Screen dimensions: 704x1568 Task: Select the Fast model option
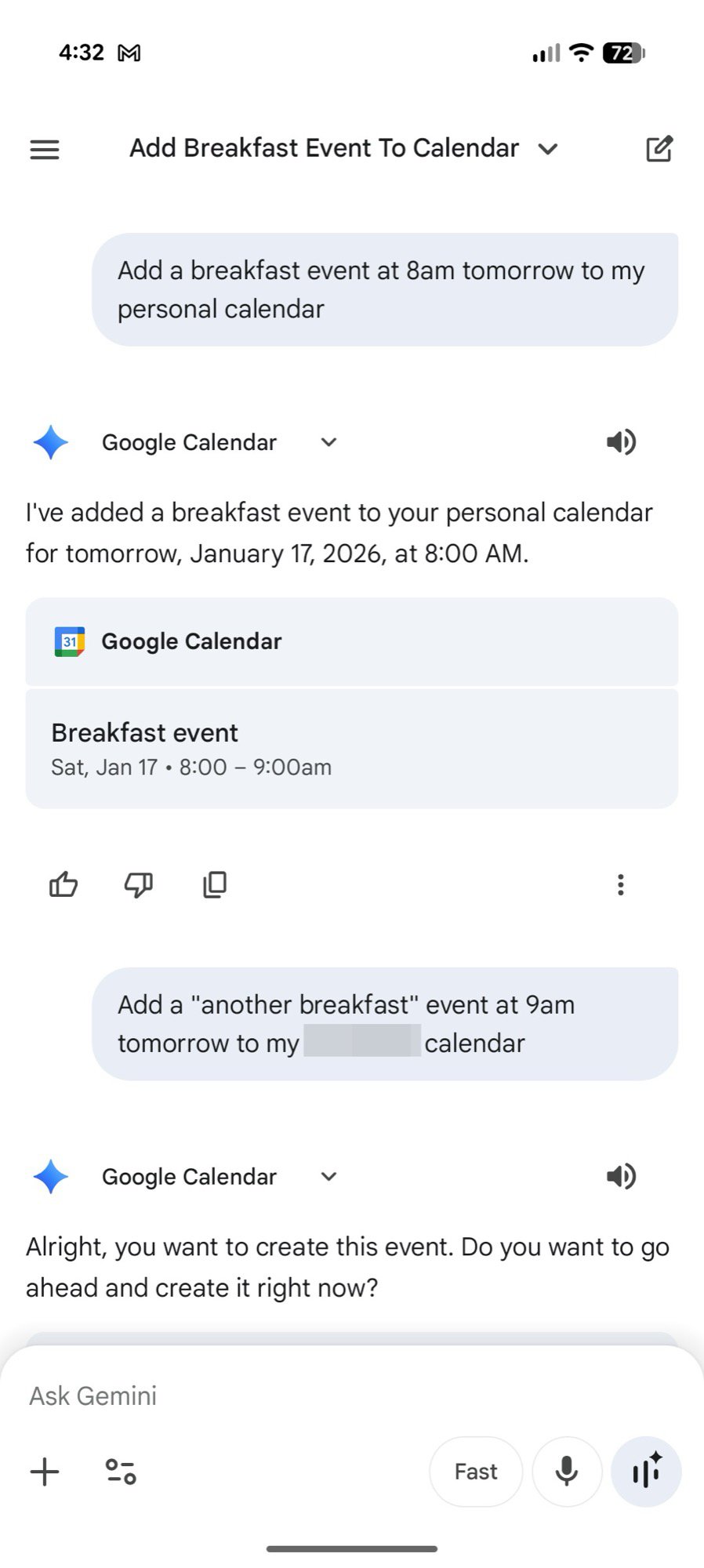click(x=475, y=1472)
